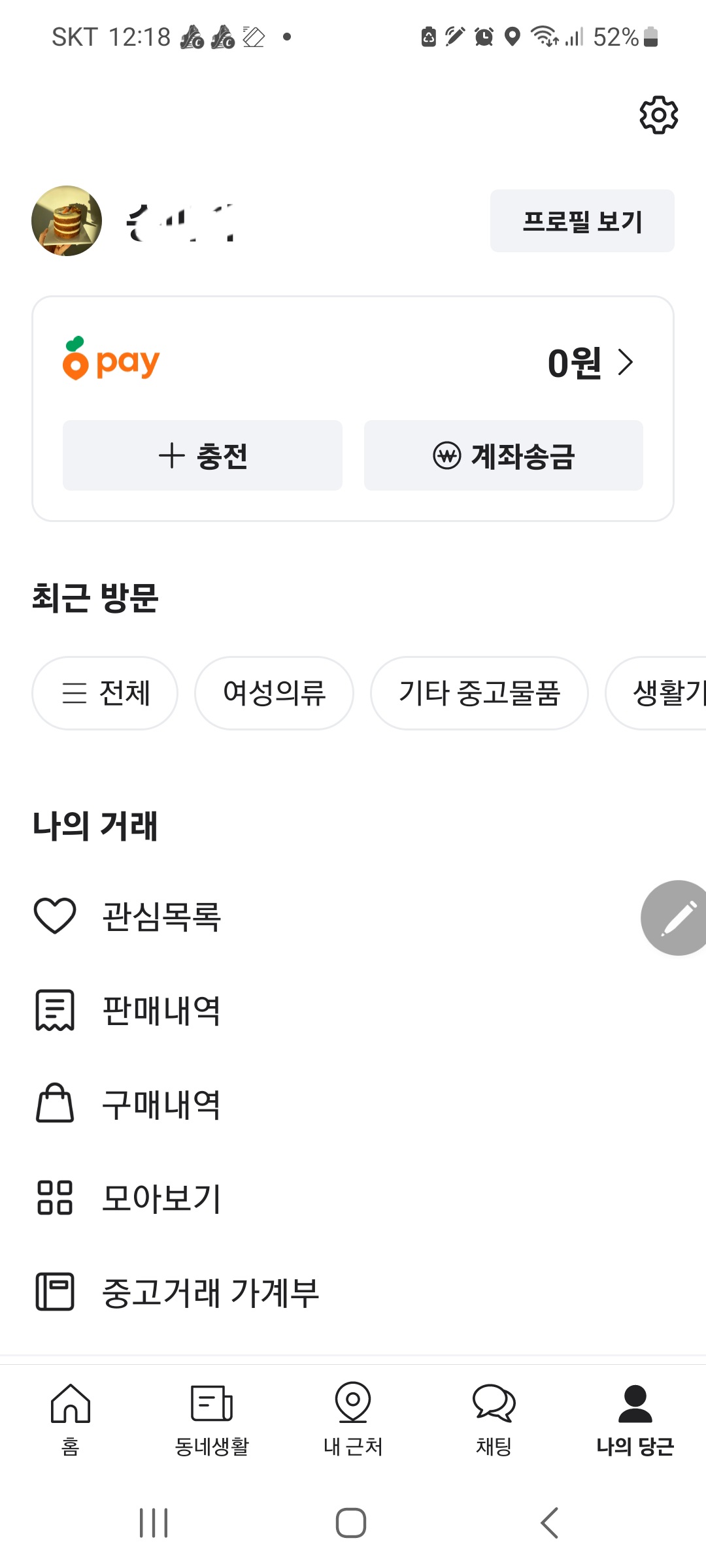Tap the system back button
Viewport: 706px width, 1568px height.
click(x=550, y=1523)
